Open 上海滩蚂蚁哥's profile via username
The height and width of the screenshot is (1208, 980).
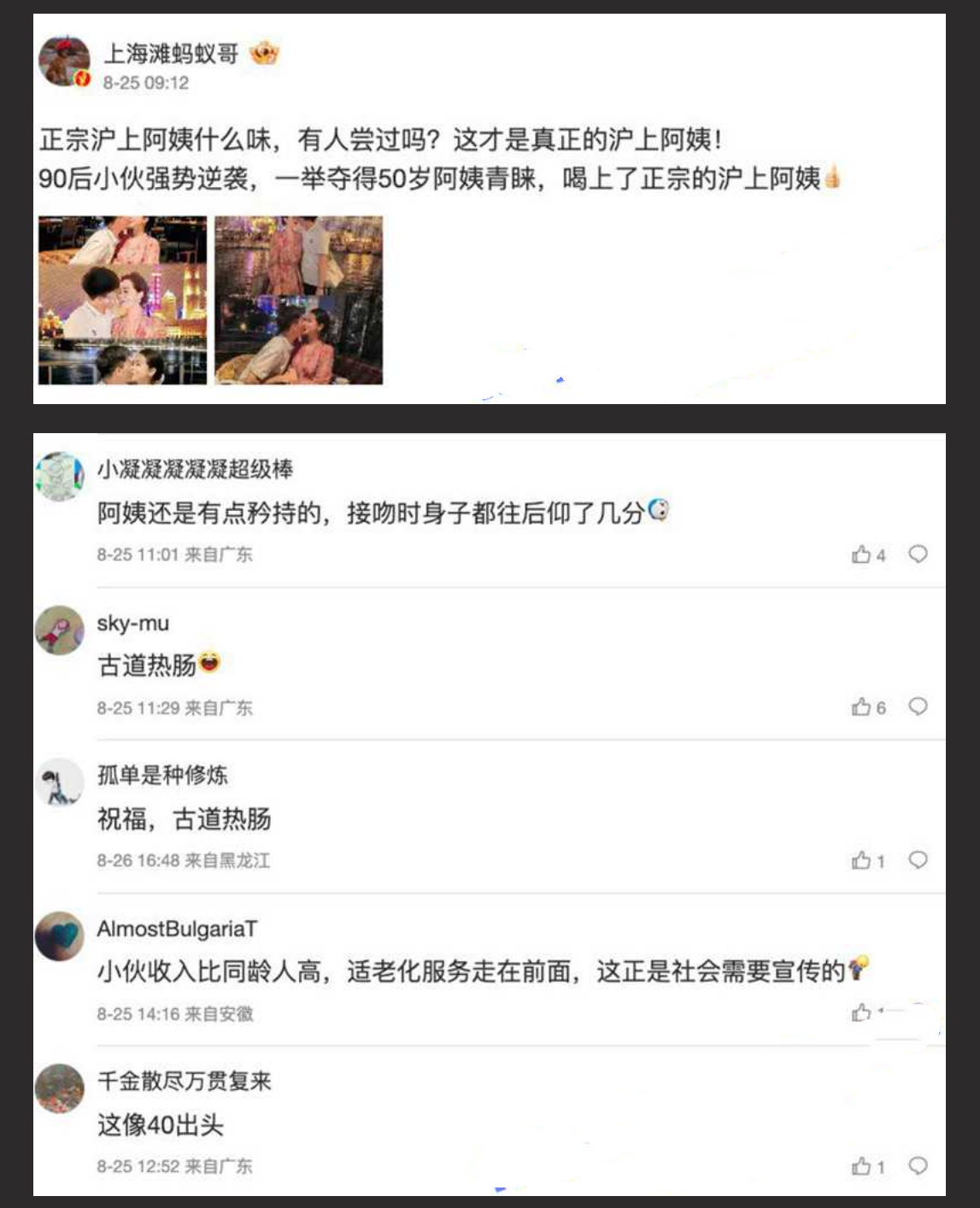pyautogui.click(x=169, y=53)
